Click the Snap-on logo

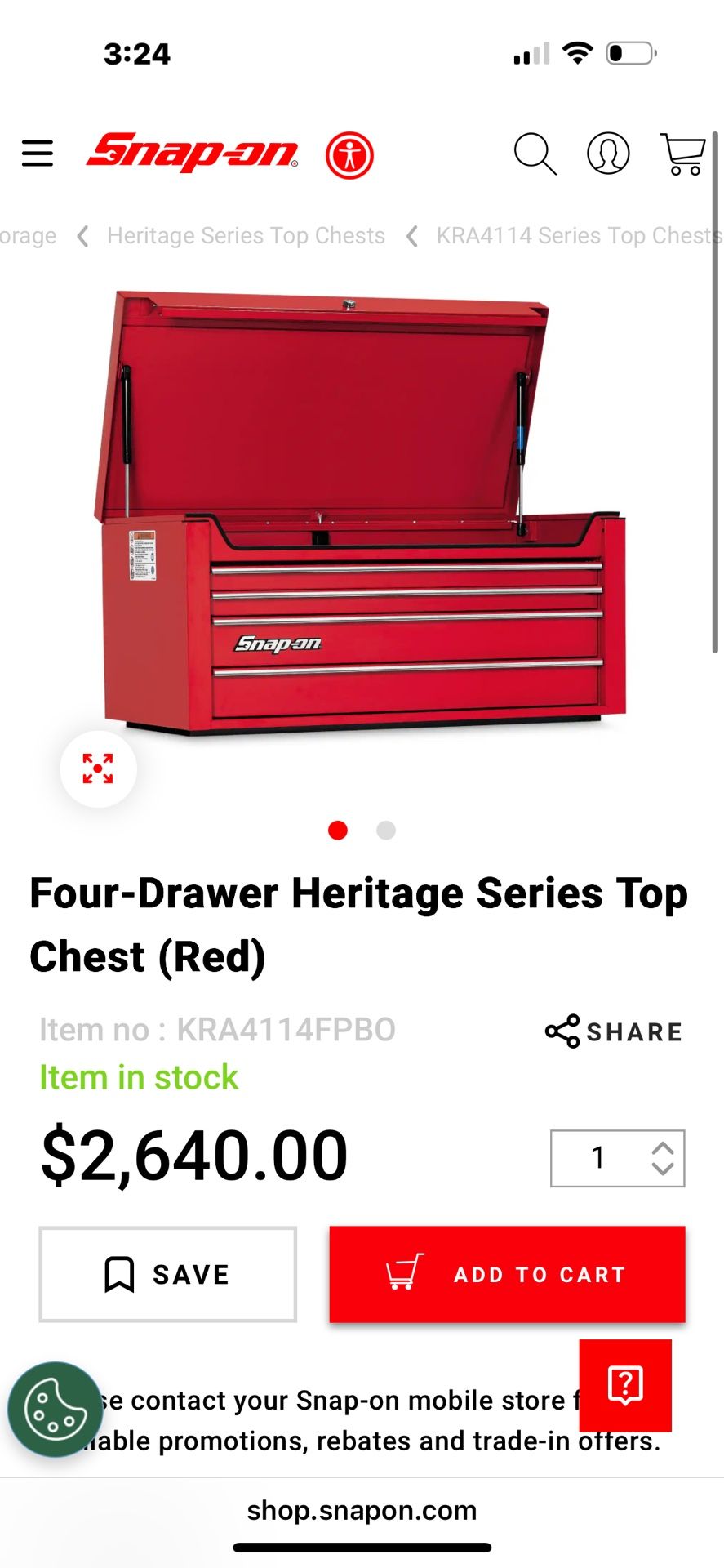click(193, 152)
